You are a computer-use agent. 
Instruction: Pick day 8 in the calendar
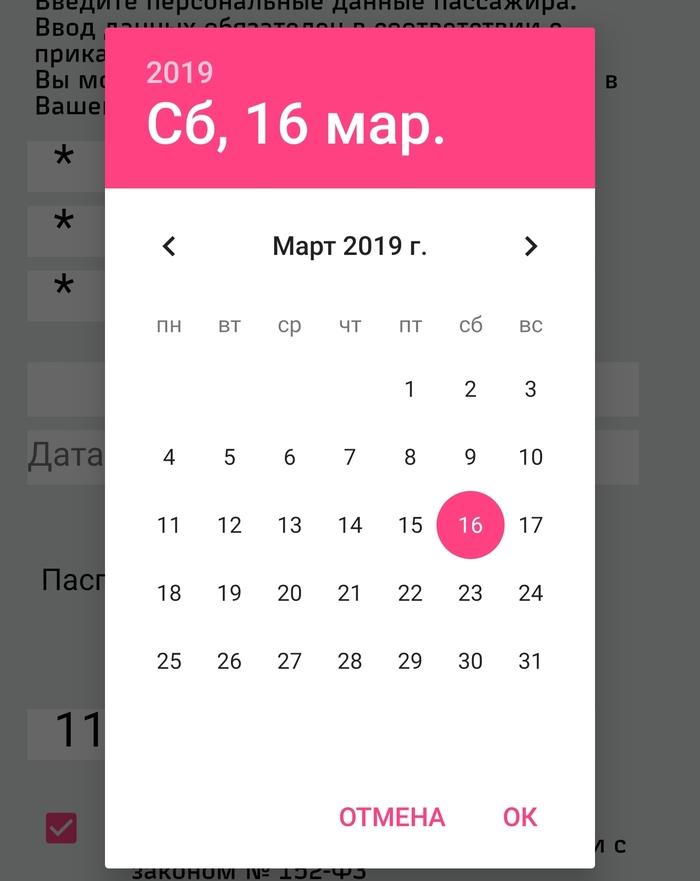(410, 458)
